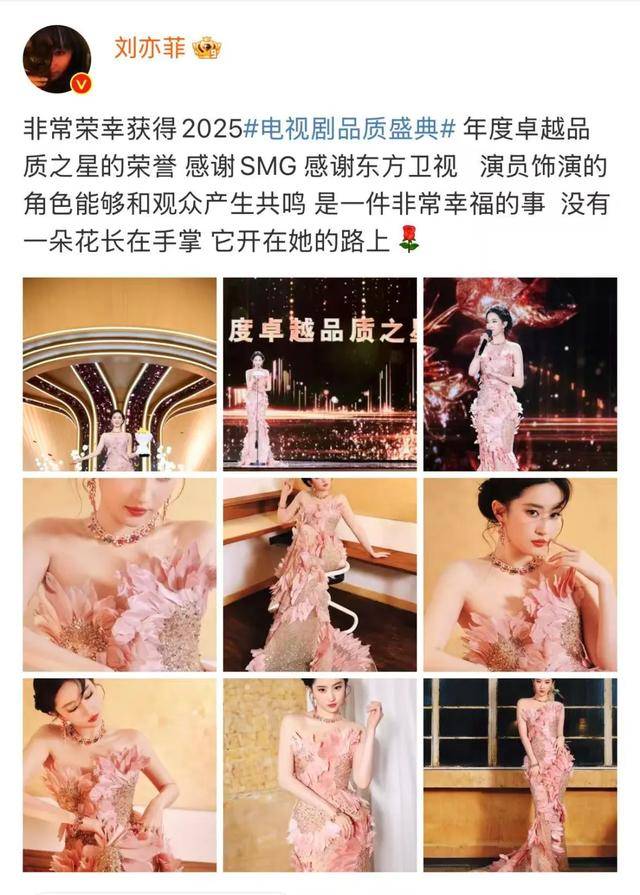Open the photo of her looking down at the dress
This screenshot has height=895, width=640.
tap(119, 774)
